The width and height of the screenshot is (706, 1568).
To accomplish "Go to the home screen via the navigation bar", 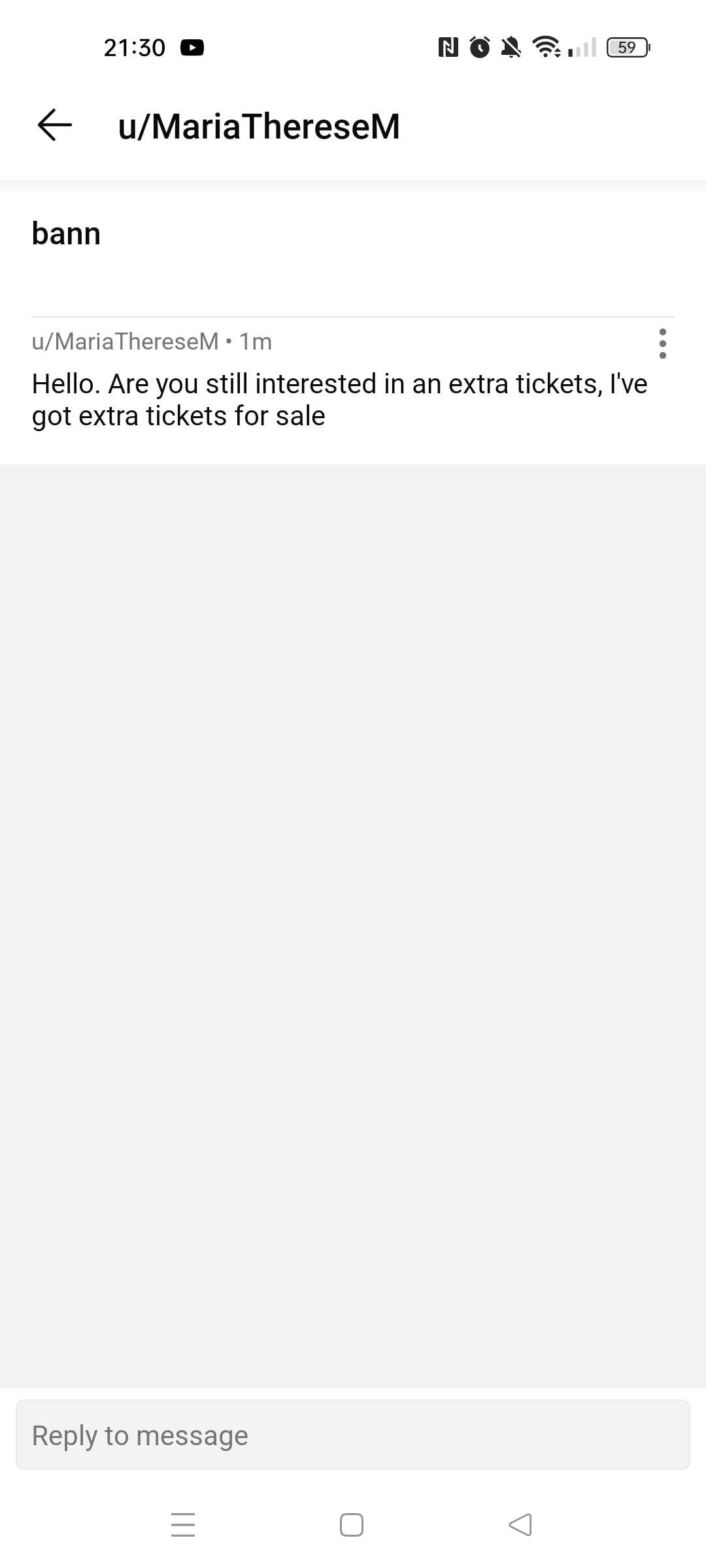I will 352,1524.
